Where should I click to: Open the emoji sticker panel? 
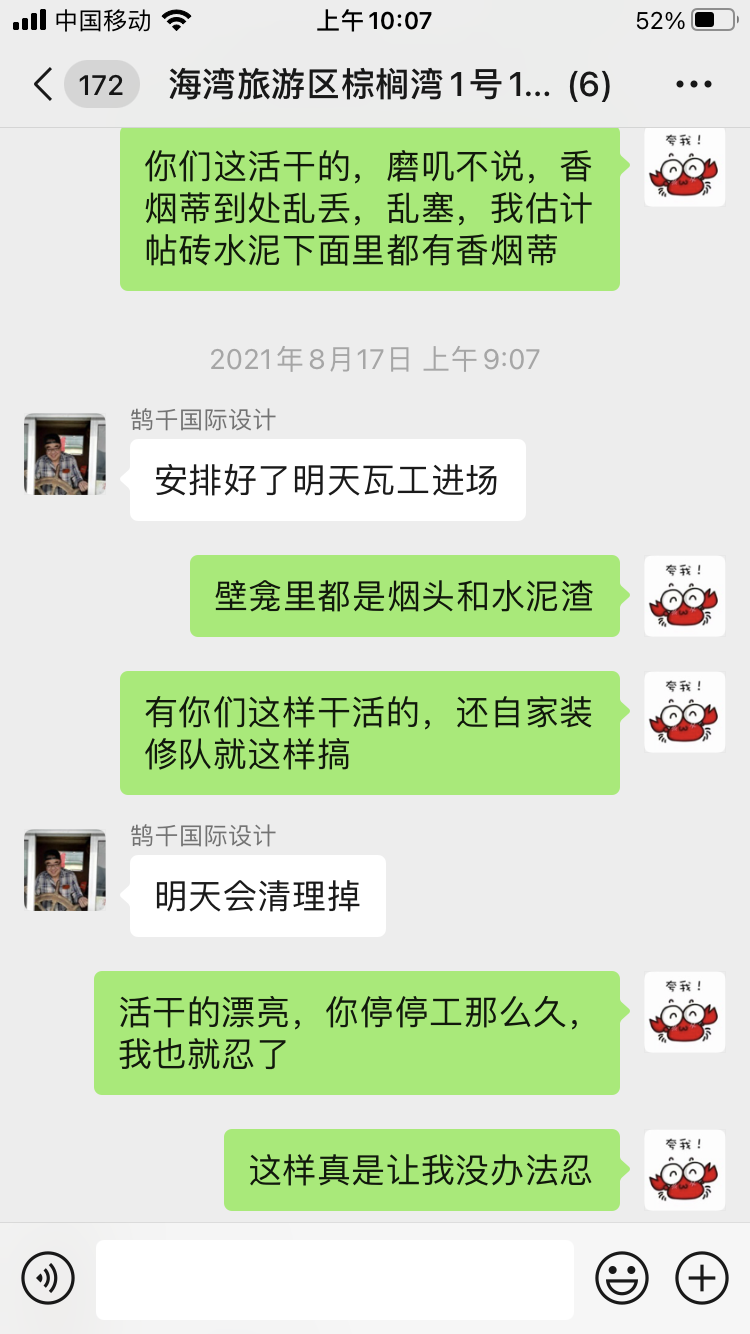622,1278
